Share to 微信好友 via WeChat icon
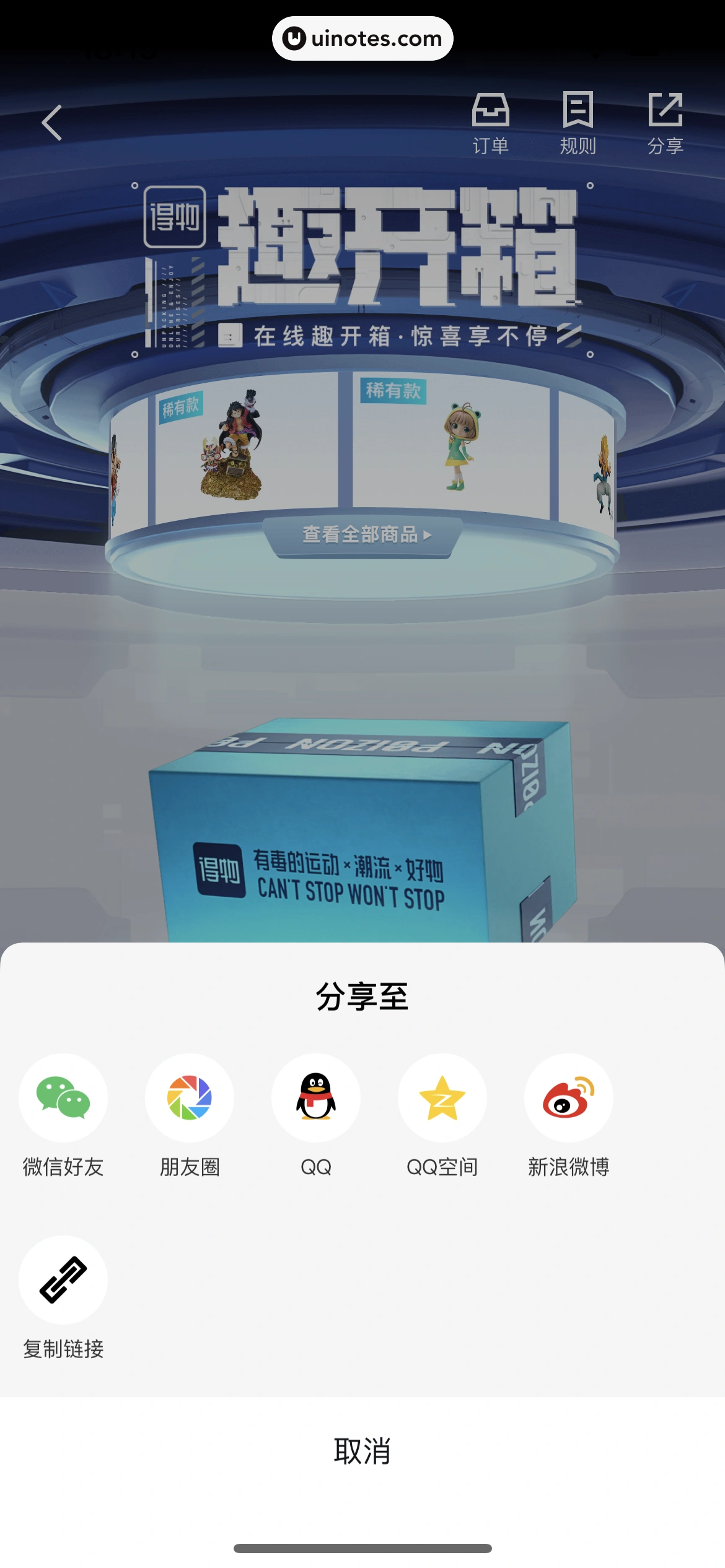The width and height of the screenshot is (725, 1568). pos(63,1097)
